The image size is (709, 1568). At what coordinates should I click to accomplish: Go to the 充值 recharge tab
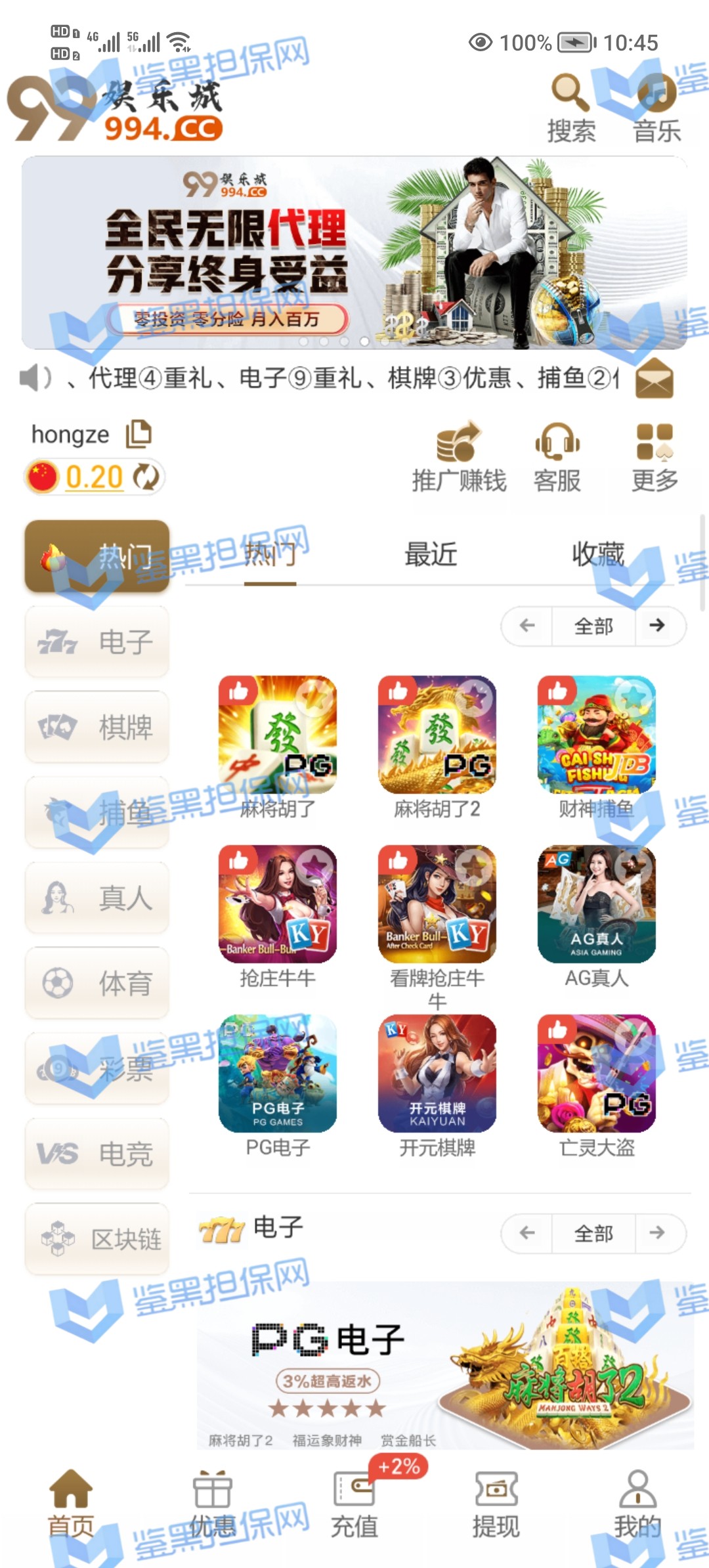(354, 1505)
